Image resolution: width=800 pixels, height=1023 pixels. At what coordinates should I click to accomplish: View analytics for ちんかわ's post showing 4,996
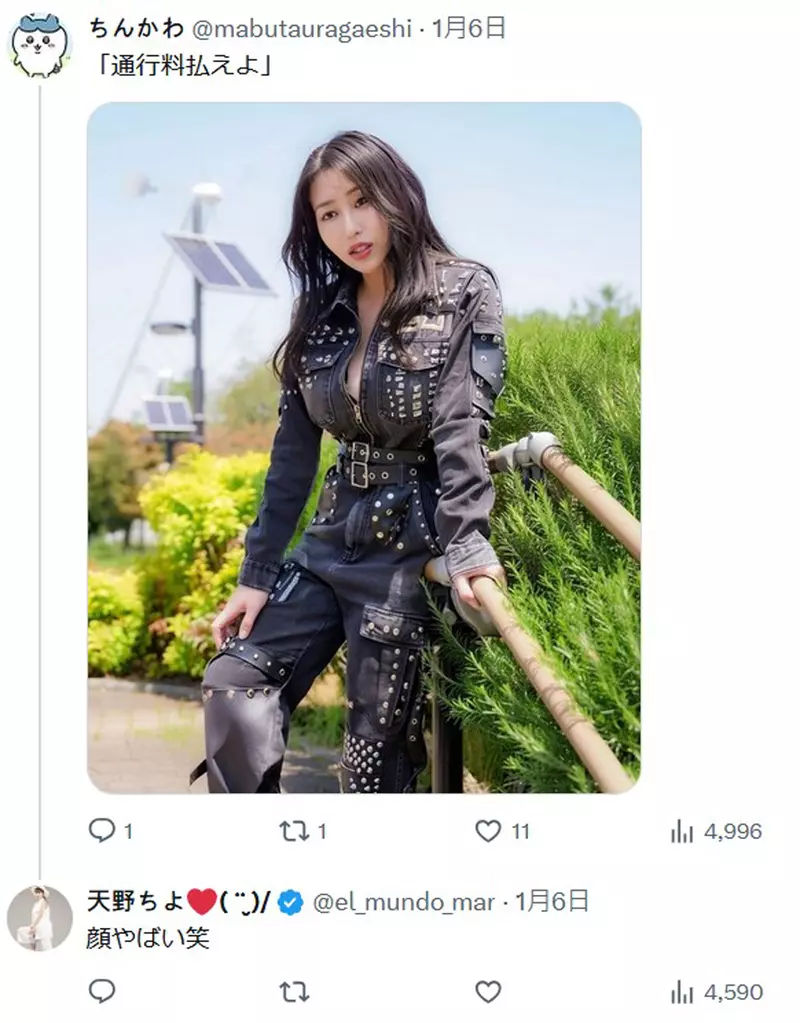click(682, 831)
